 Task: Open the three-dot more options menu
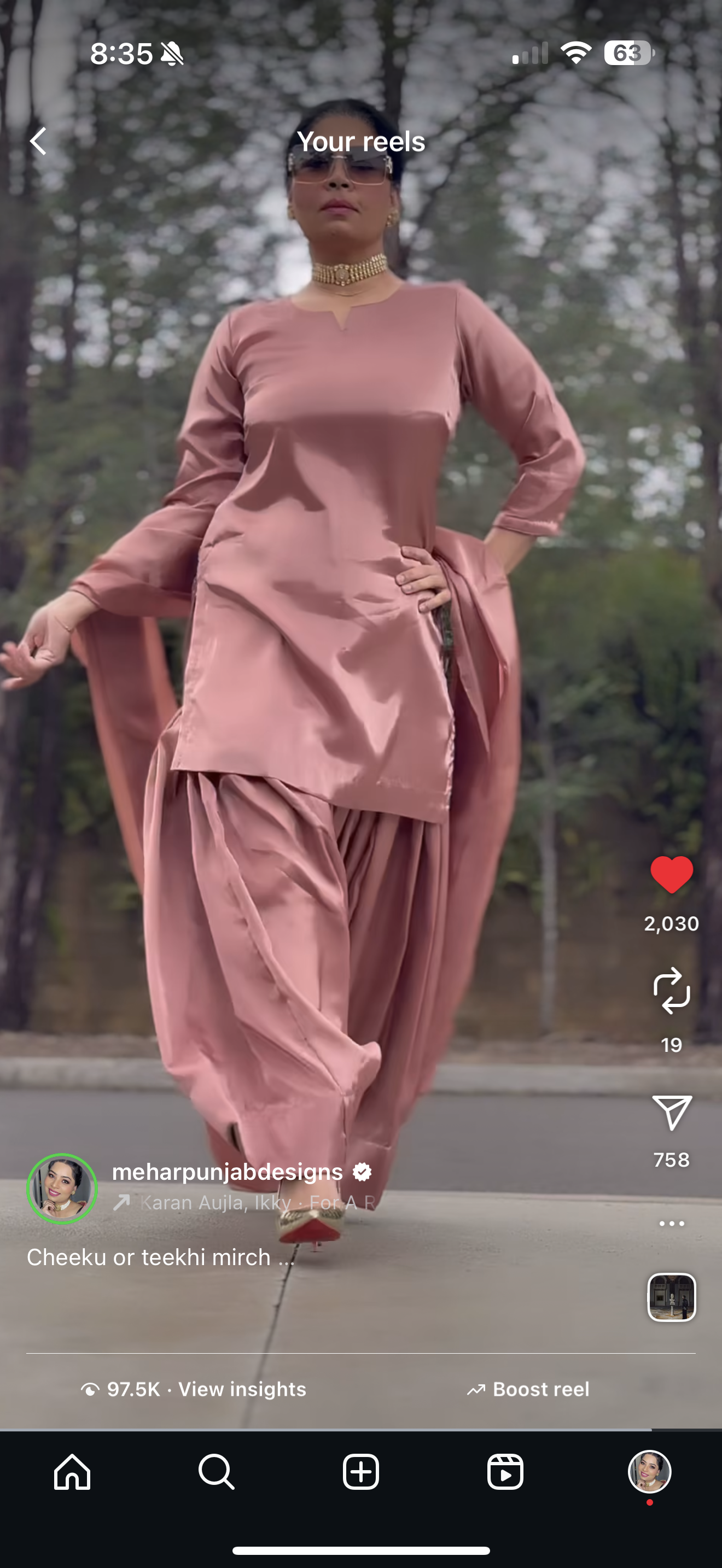[x=672, y=1224]
